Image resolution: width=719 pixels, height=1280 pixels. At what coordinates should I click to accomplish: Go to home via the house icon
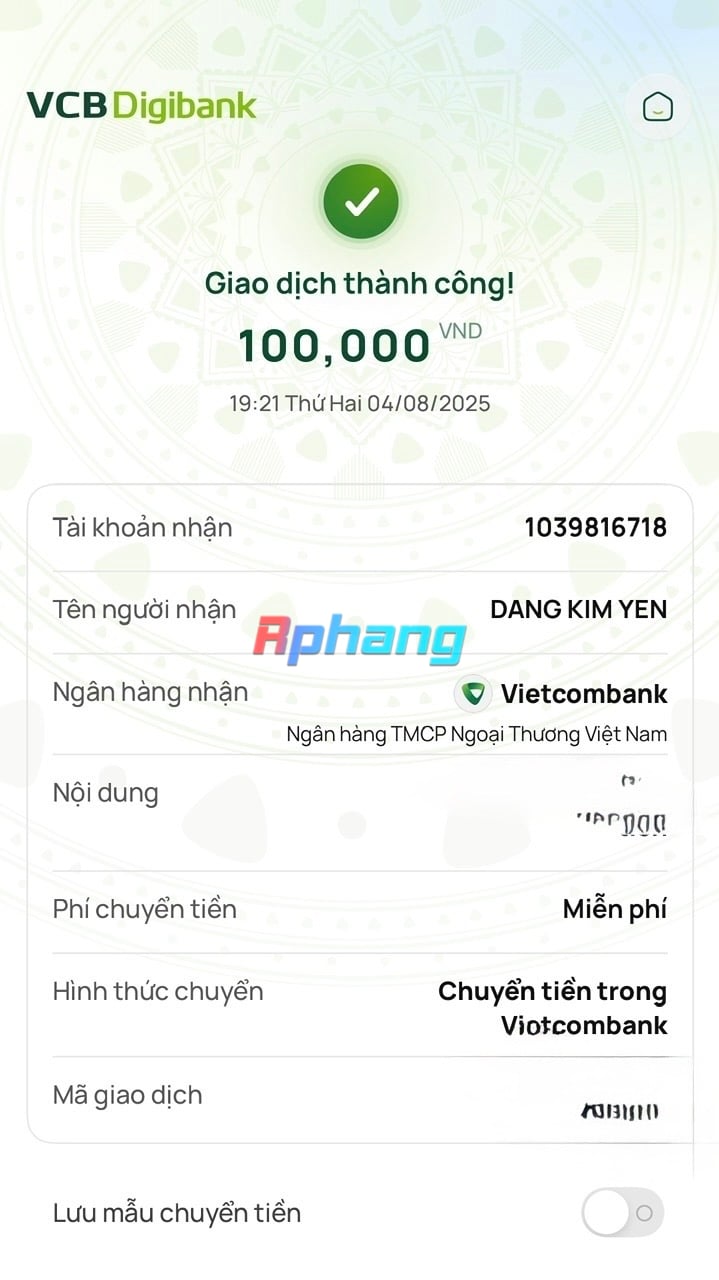pos(657,106)
